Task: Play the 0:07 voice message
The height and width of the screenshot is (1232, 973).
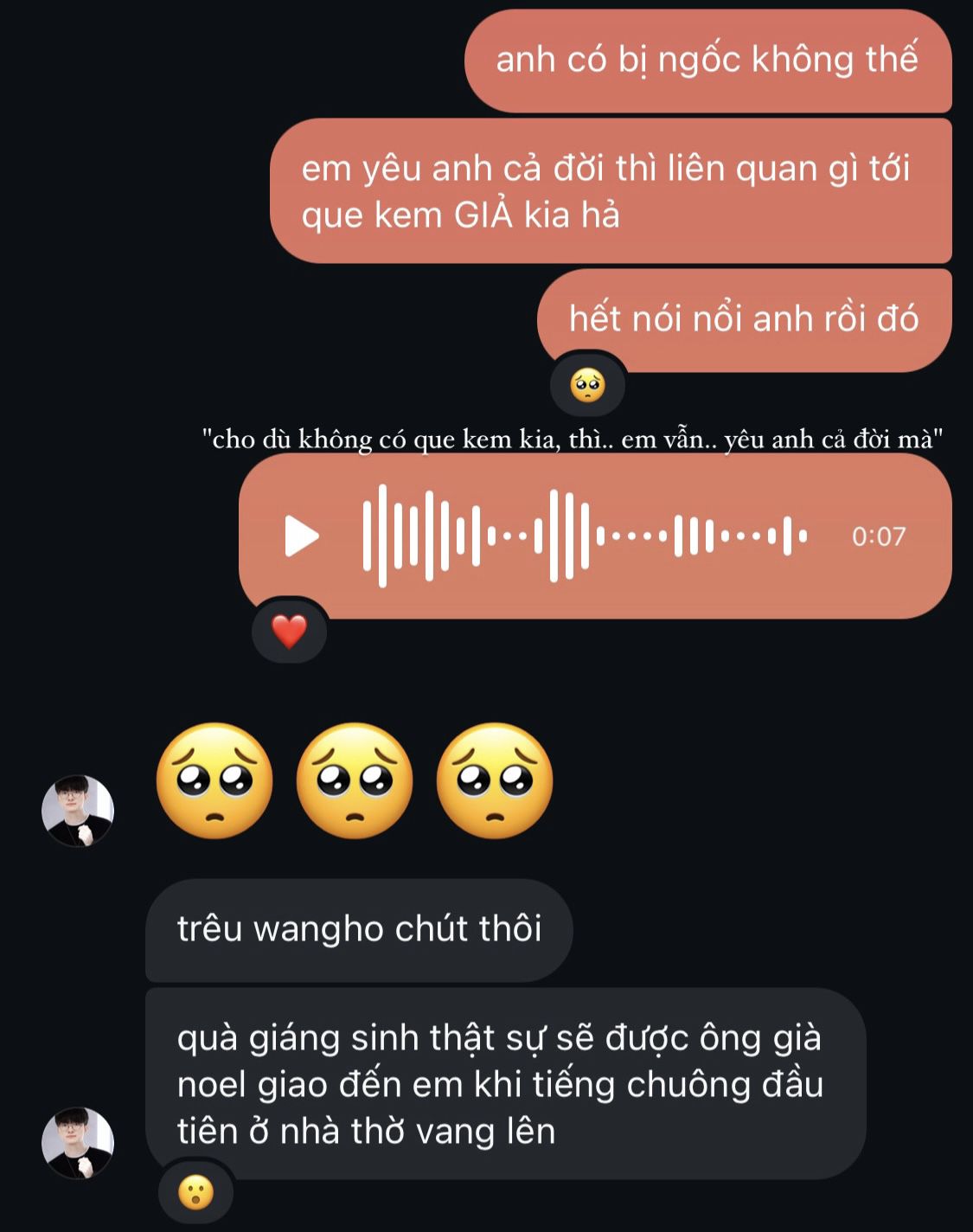Action: [302, 536]
